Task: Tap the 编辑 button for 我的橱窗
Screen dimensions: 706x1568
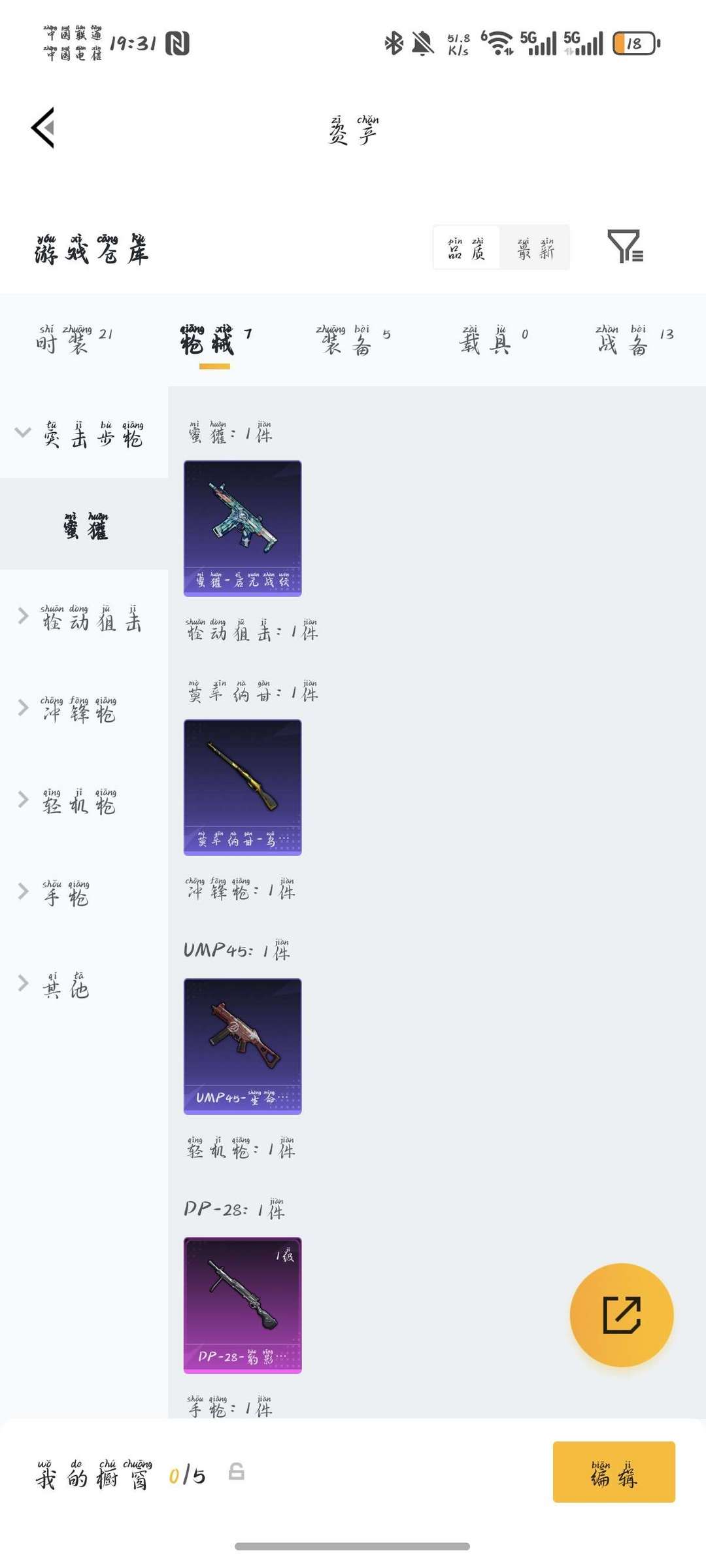Action: pos(614,1472)
